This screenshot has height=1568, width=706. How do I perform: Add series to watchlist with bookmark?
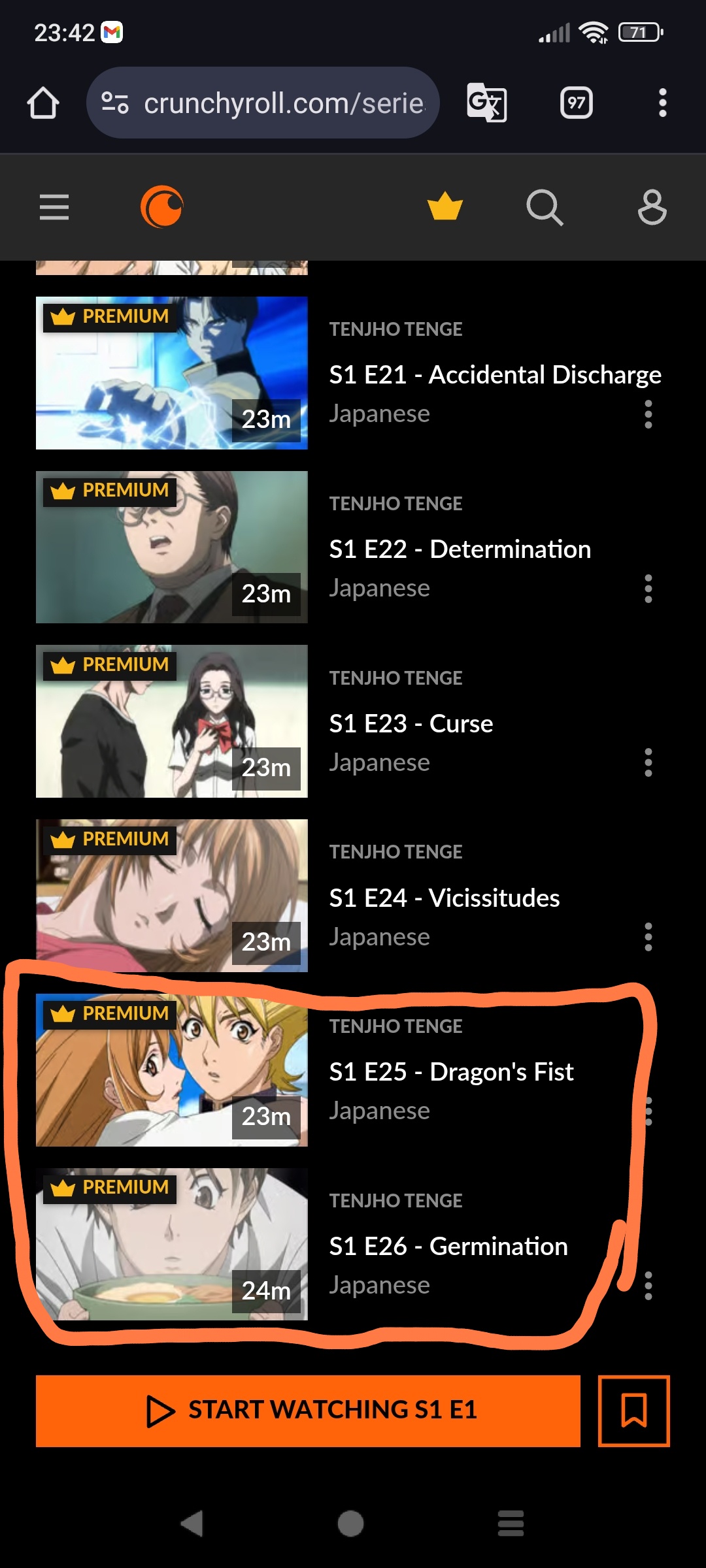[x=633, y=1411]
